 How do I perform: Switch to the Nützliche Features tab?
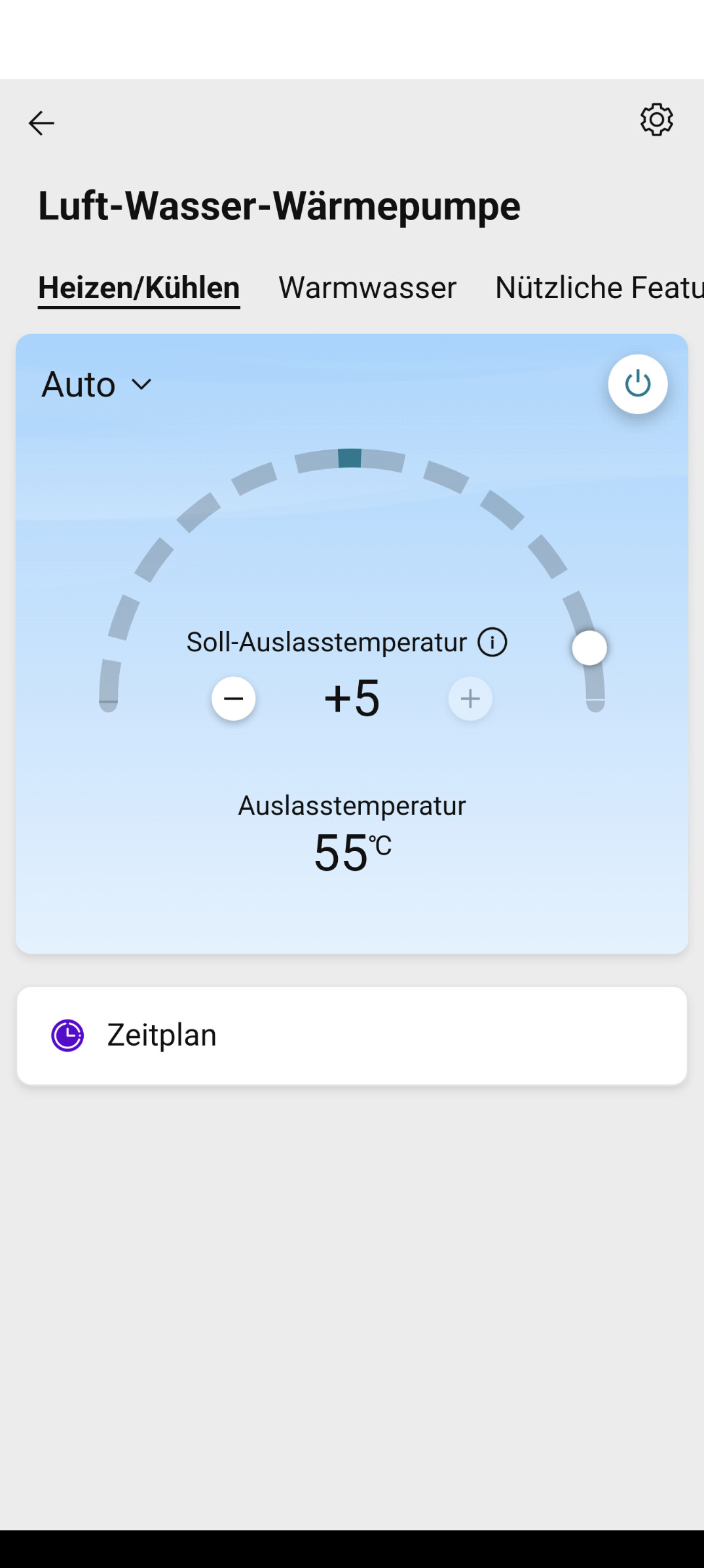(597, 288)
